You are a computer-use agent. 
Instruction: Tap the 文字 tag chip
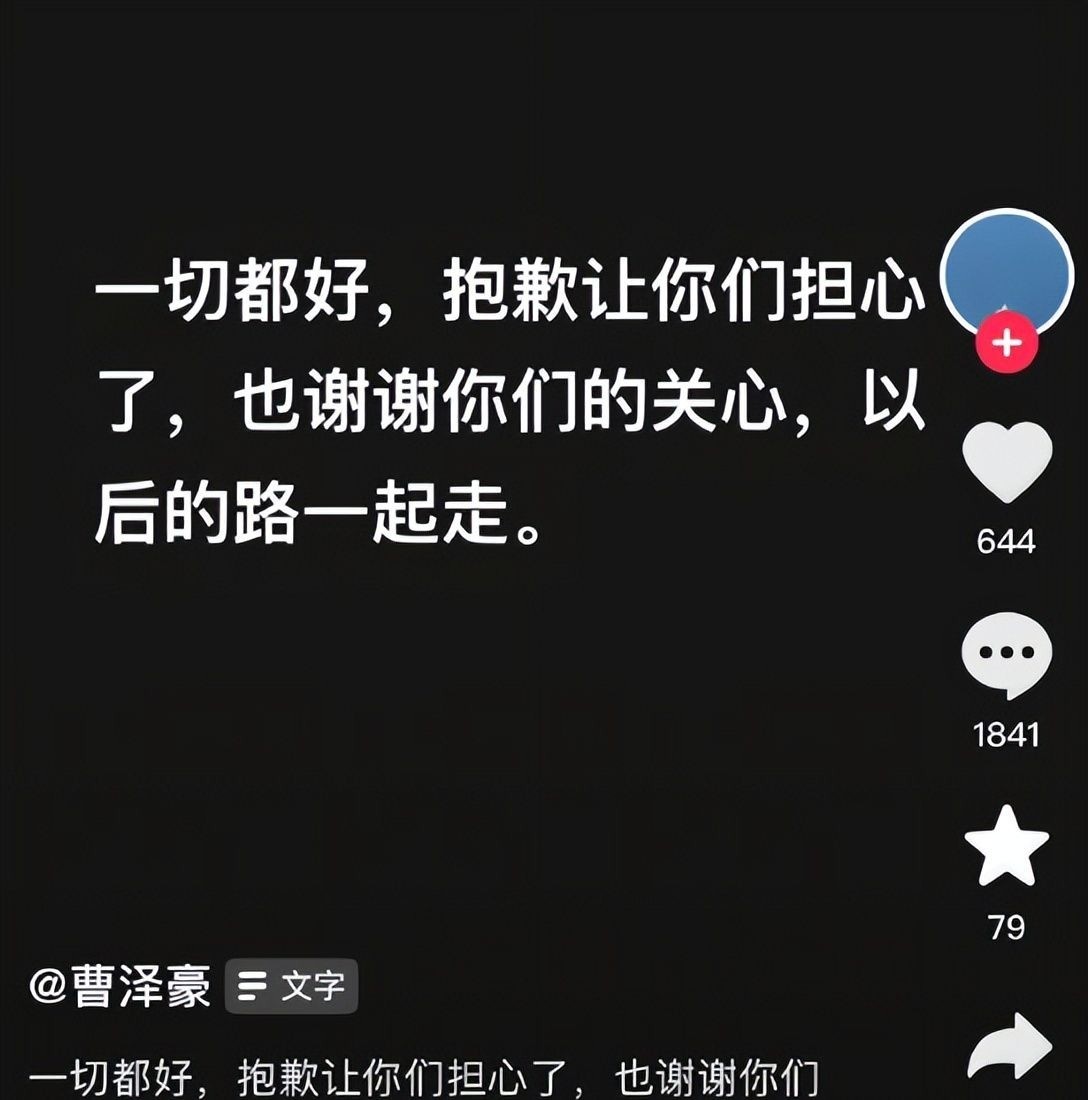291,988
